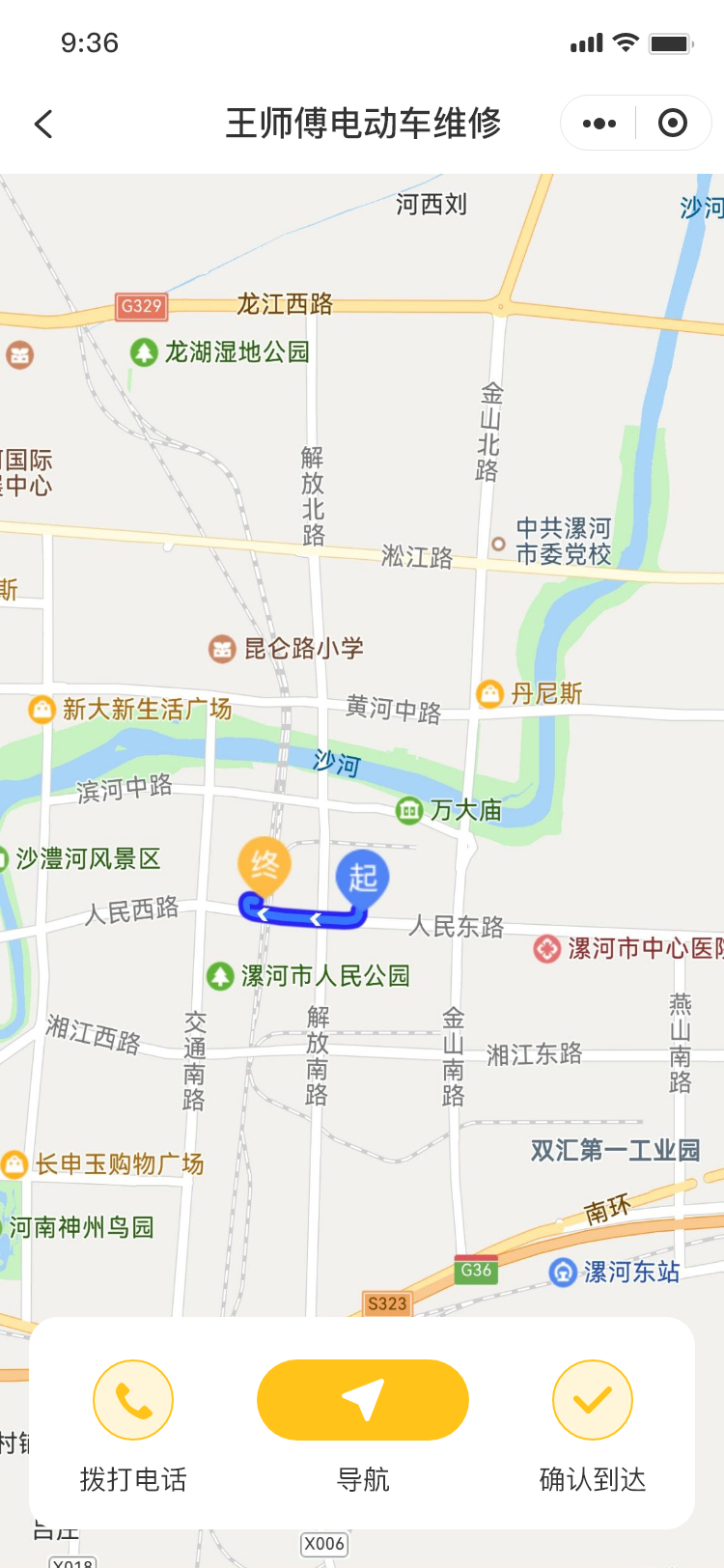This screenshot has width=724, height=1568.
Task: Tap the green 万大庙 map icon
Action: pos(409,810)
